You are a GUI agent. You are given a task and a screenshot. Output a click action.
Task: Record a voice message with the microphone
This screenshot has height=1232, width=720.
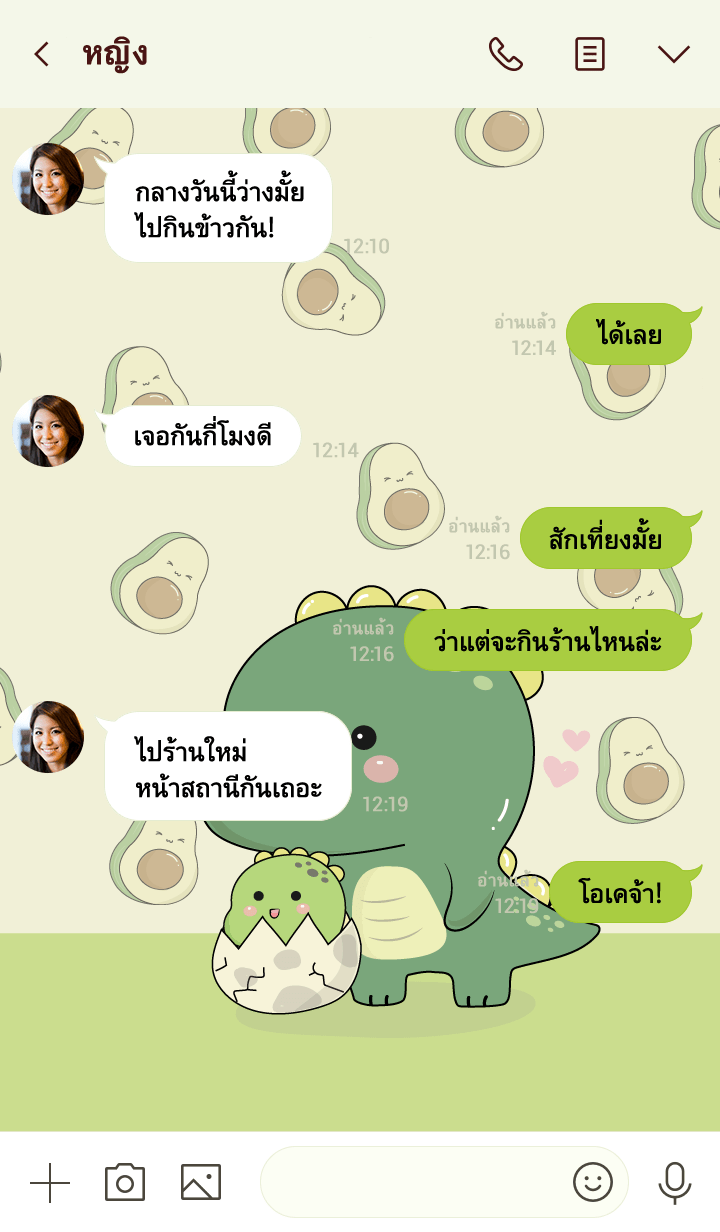675,1183
